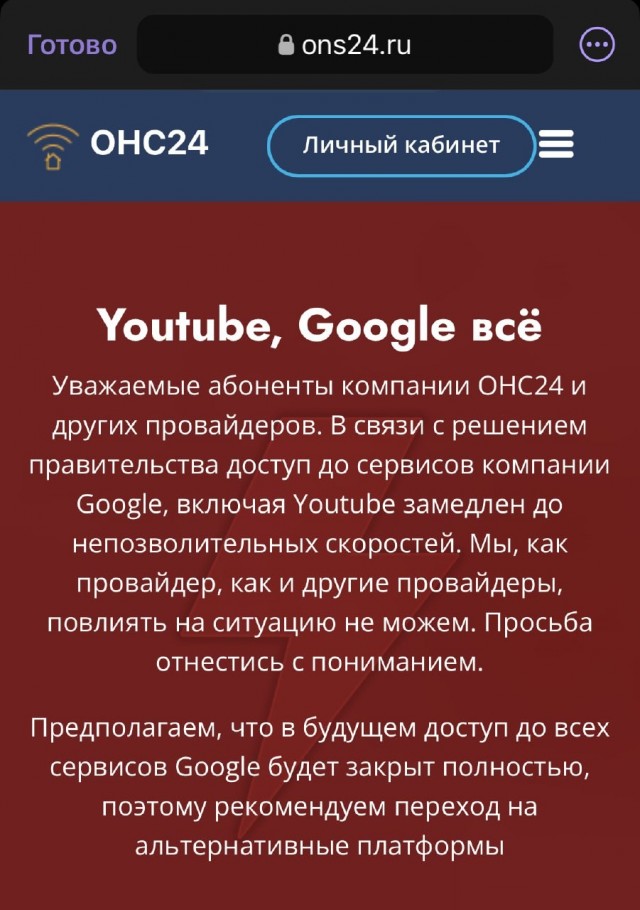Viewport: 640px width, 910px height.
Task: Open the site's hamburger menu
Action: 556,146
